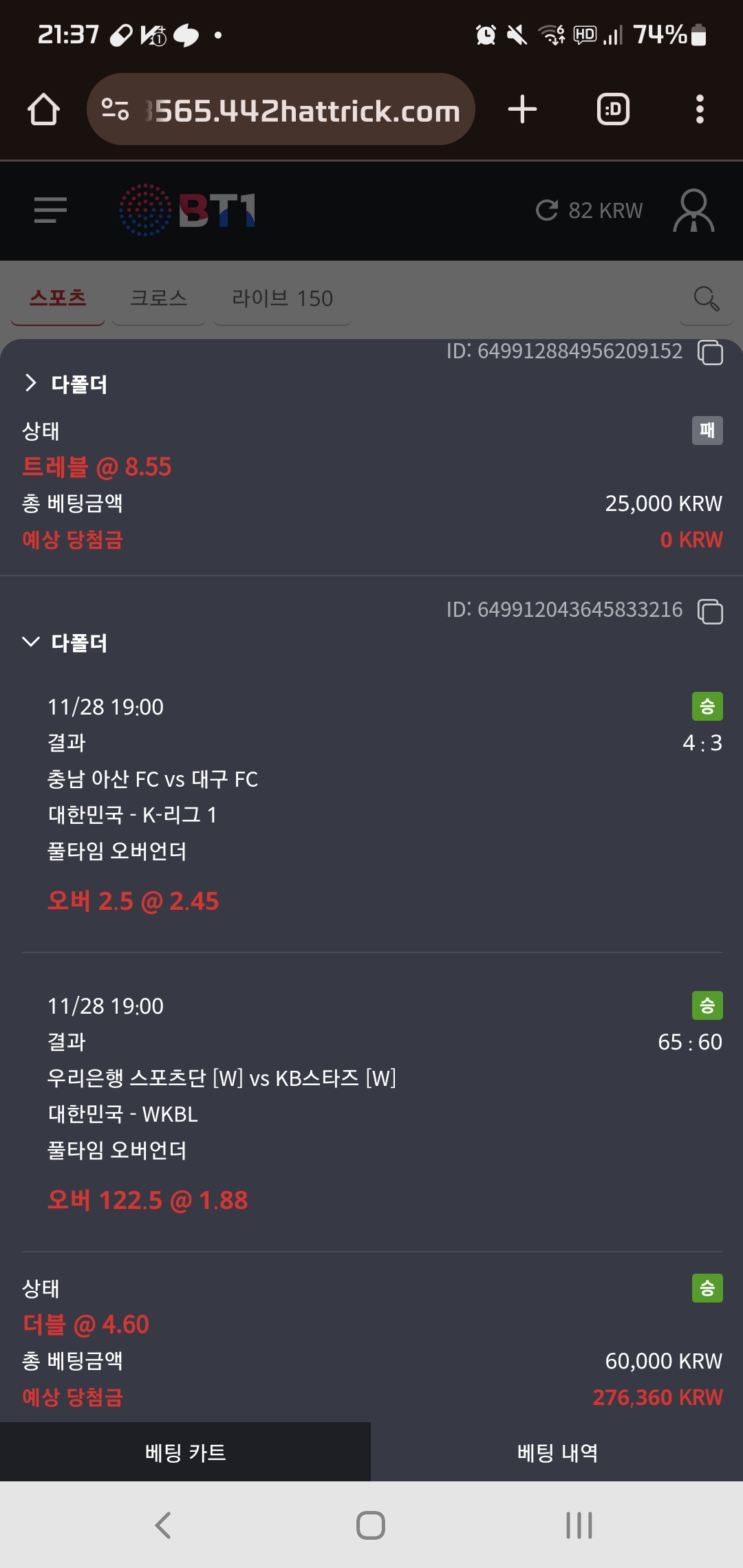Image resolution: width=743 pixels, height=1568 pixels.
Task: Switch to the 베팅 카트 tab
Action: 185,1452
